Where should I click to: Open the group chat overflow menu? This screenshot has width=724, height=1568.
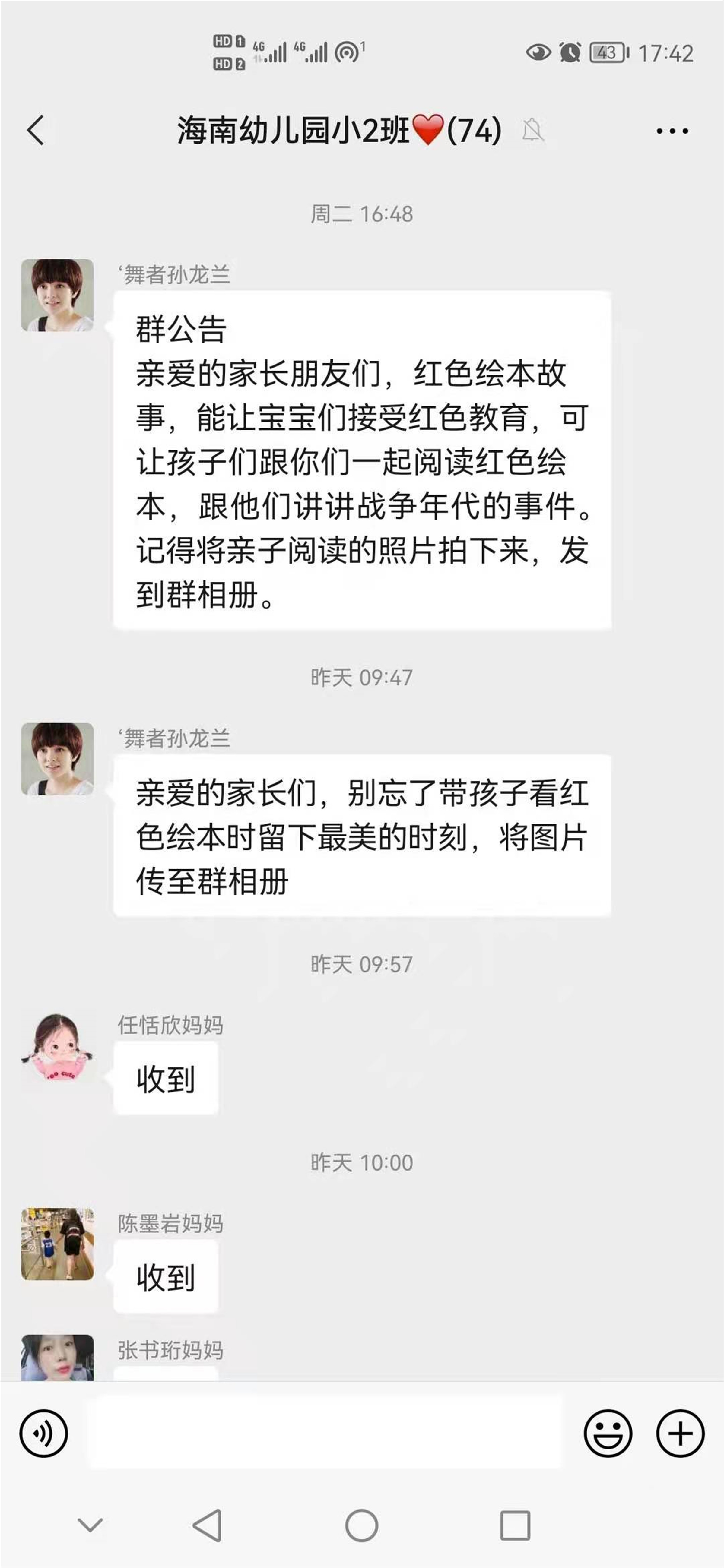(x=672, y=131)
